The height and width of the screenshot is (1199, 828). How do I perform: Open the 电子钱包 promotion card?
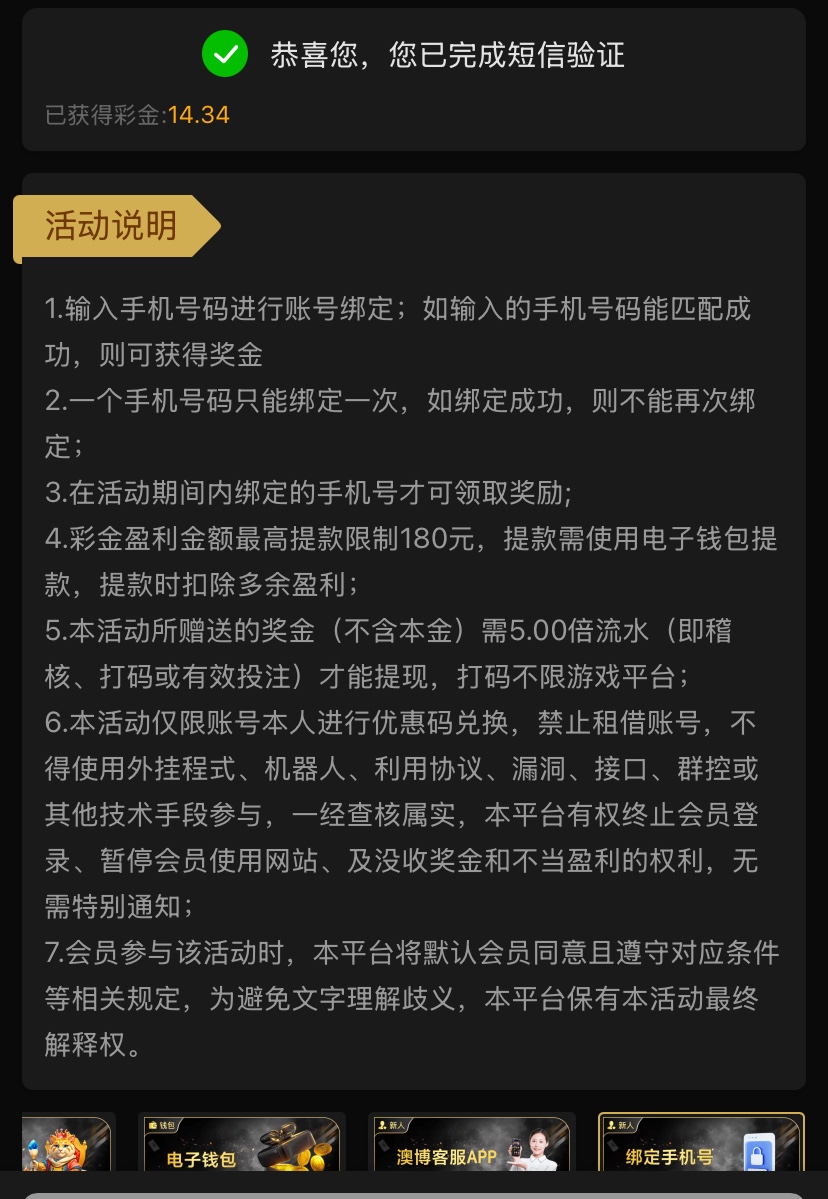click(x=241, y=1145)
